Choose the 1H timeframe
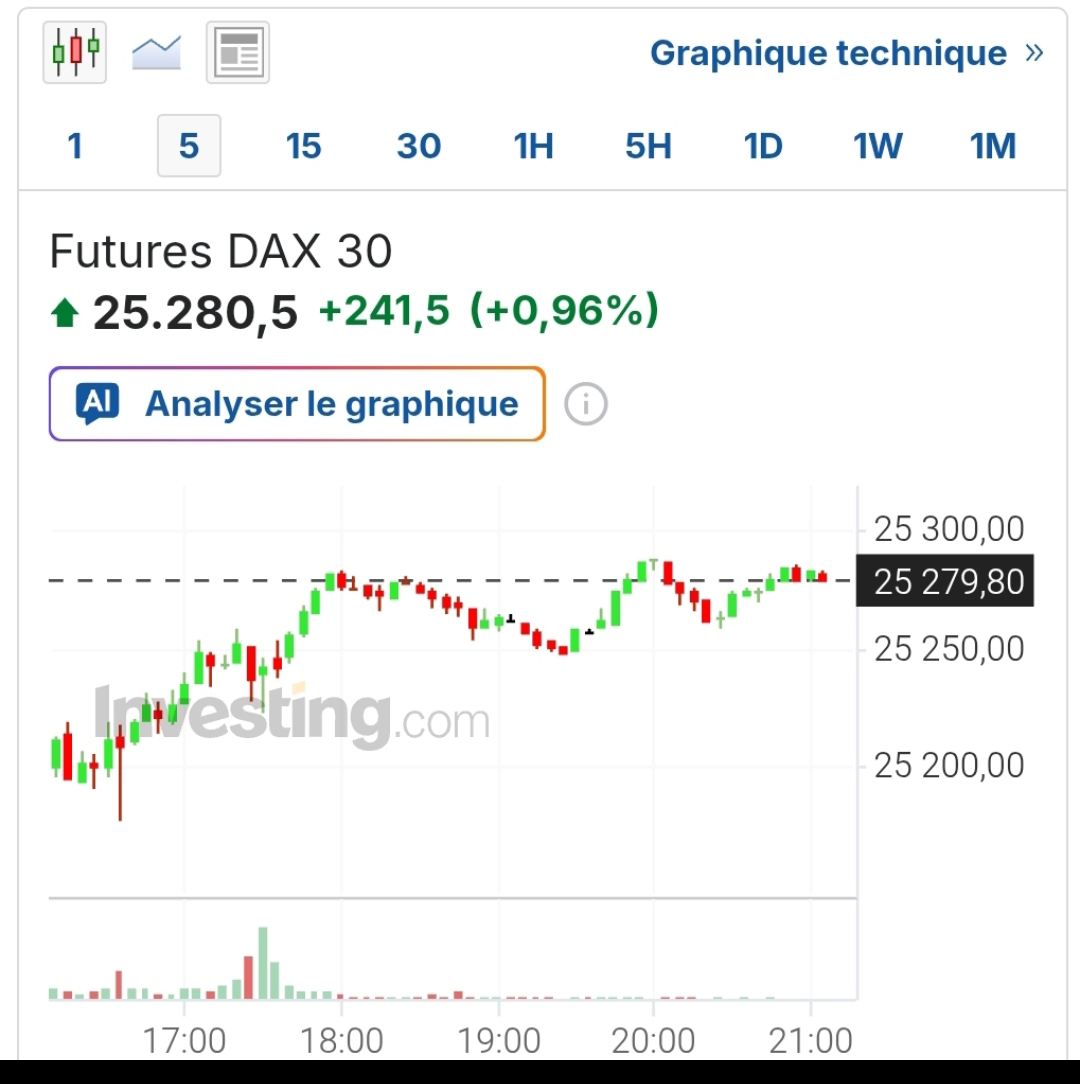Screen dimensions: 1080x1084 (x=533, y=146)
